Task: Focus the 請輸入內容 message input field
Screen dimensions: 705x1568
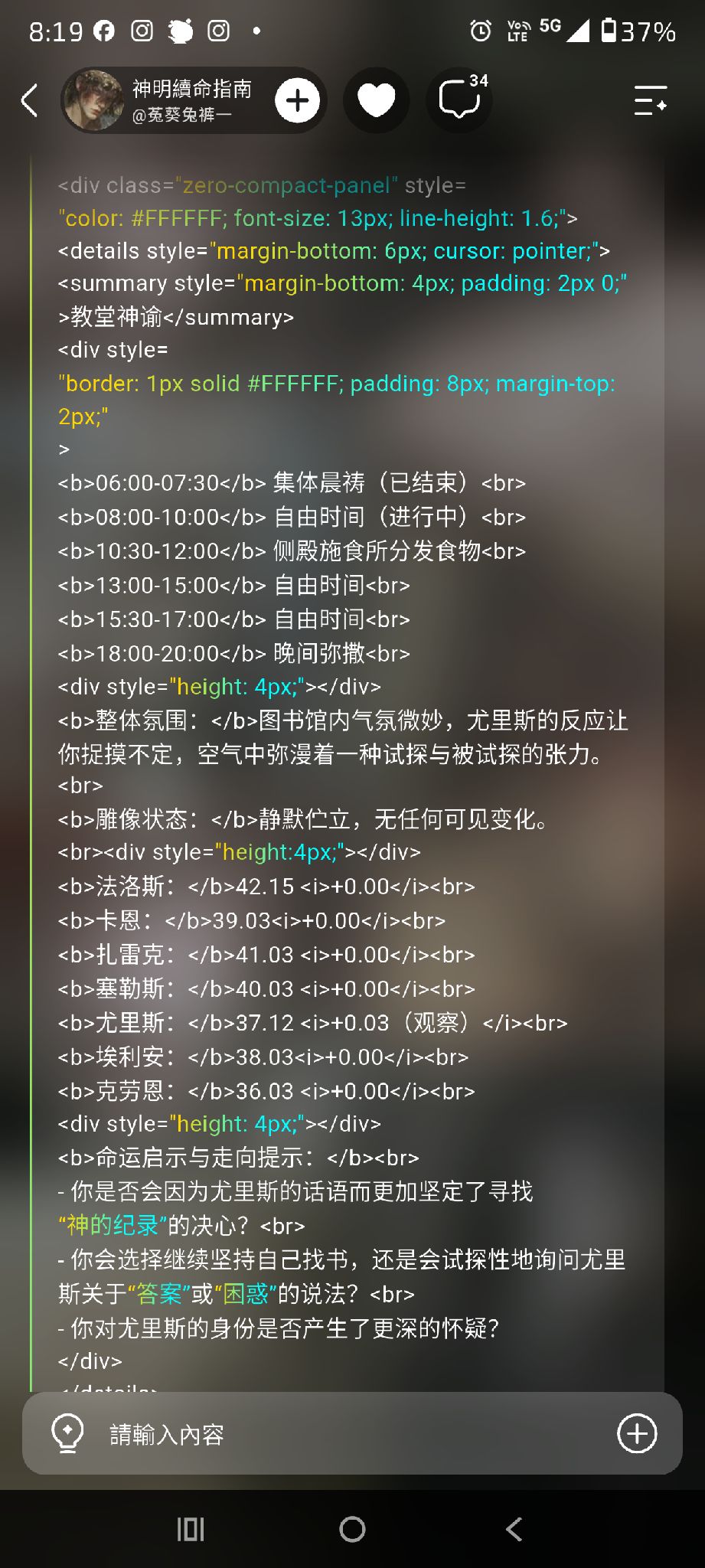Action: point(352,1434)
